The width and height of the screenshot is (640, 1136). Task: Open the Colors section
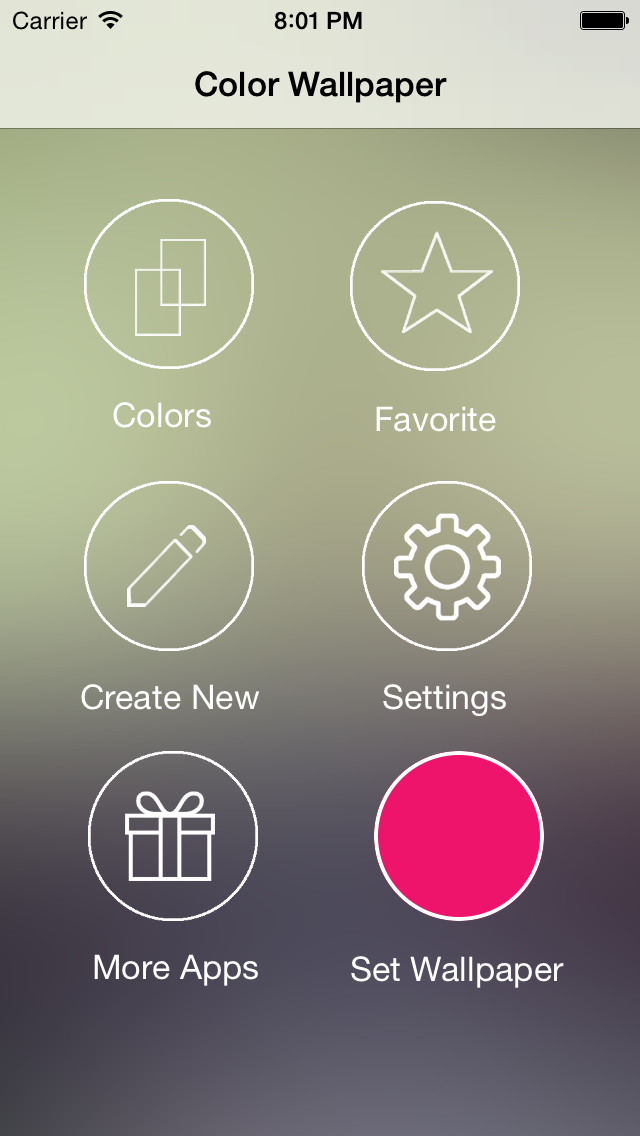(x=169, y=283)
